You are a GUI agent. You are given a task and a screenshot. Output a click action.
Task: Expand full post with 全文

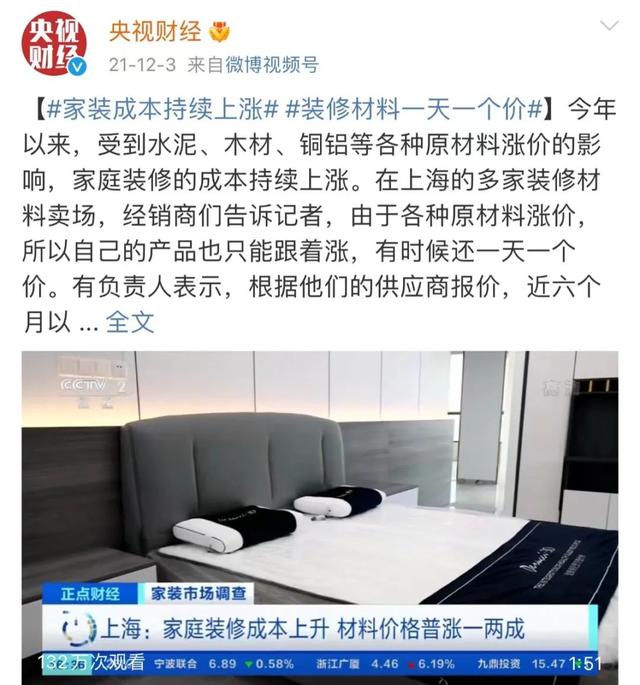[x=130, y=322]
